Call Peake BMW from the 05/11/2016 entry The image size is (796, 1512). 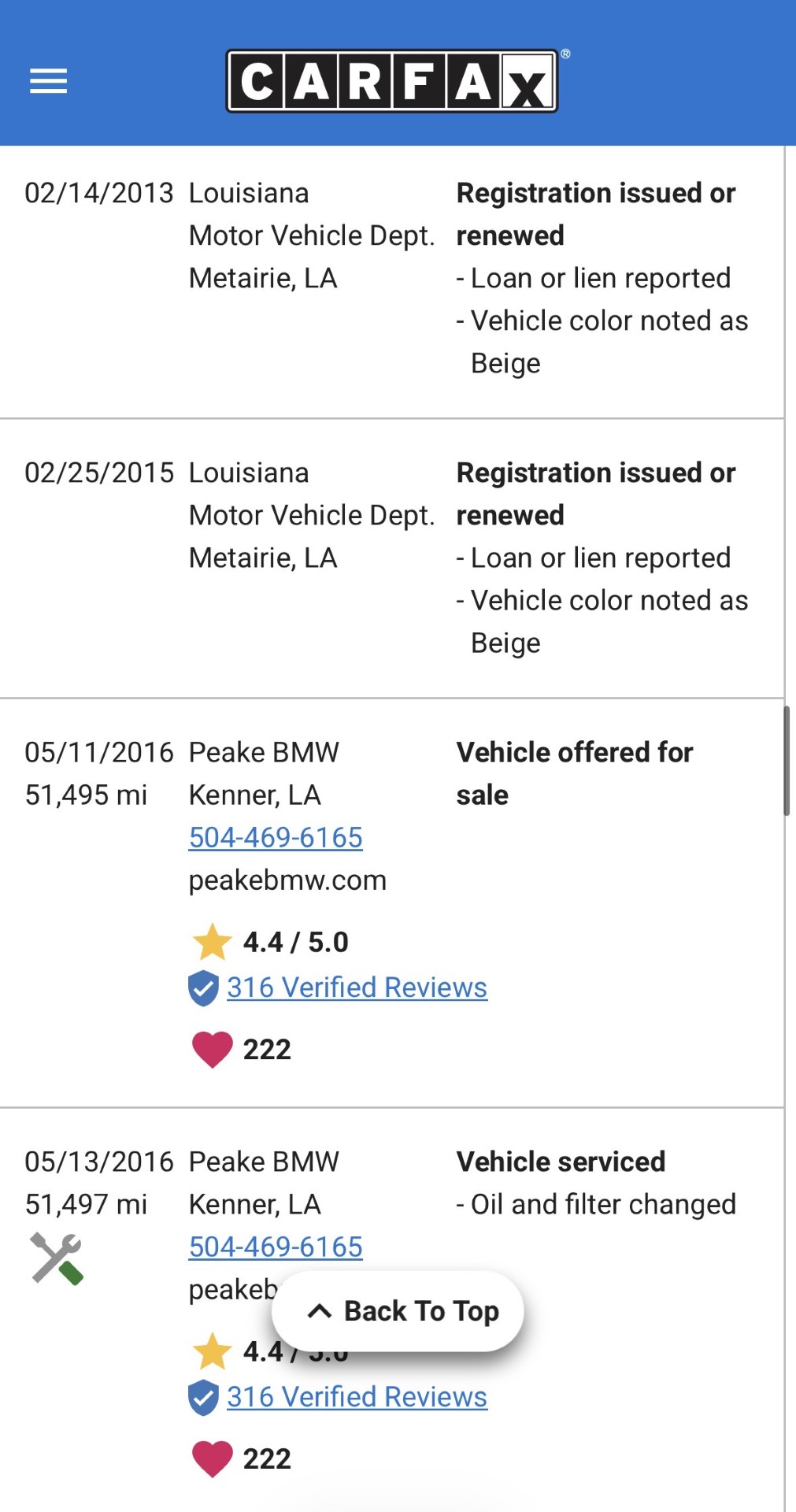click(276, 837)
